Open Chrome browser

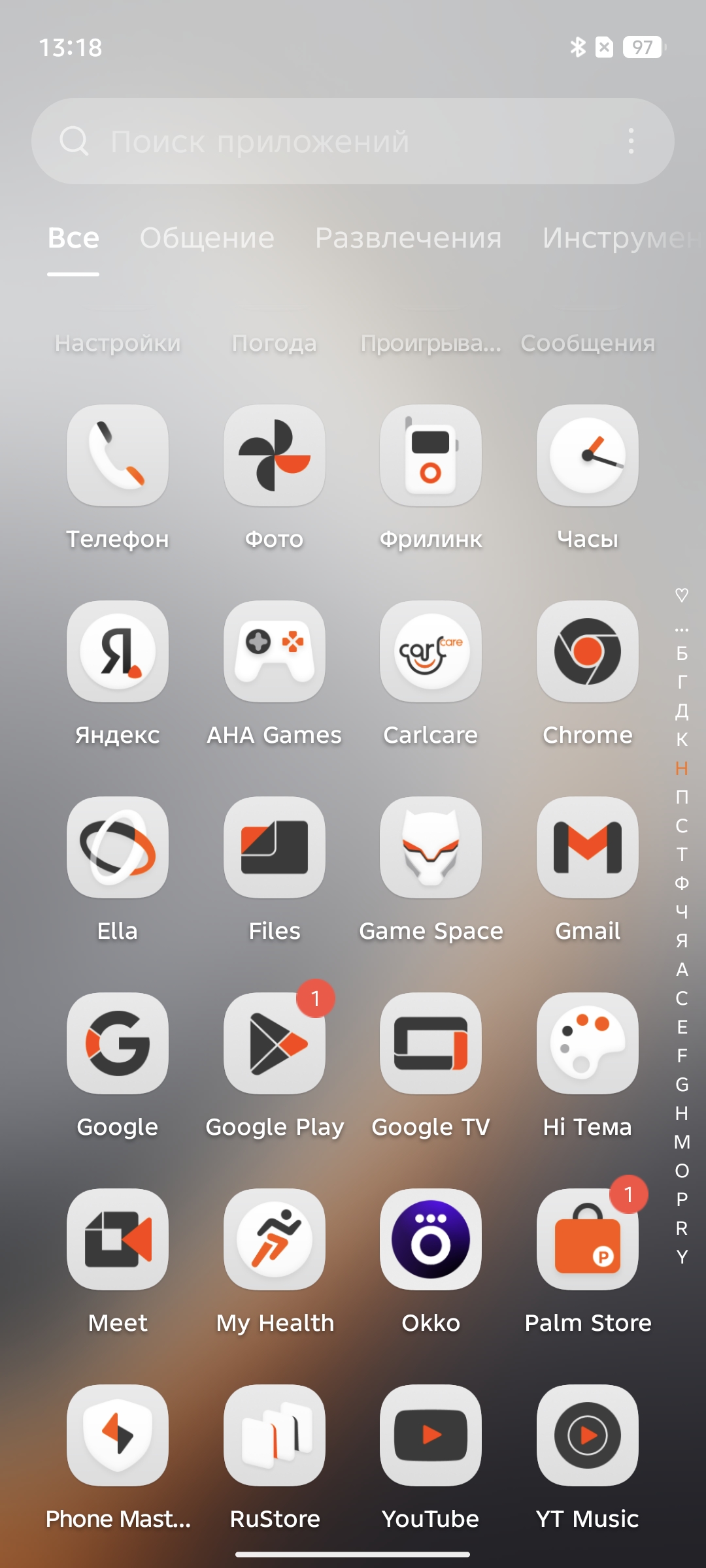588,652
